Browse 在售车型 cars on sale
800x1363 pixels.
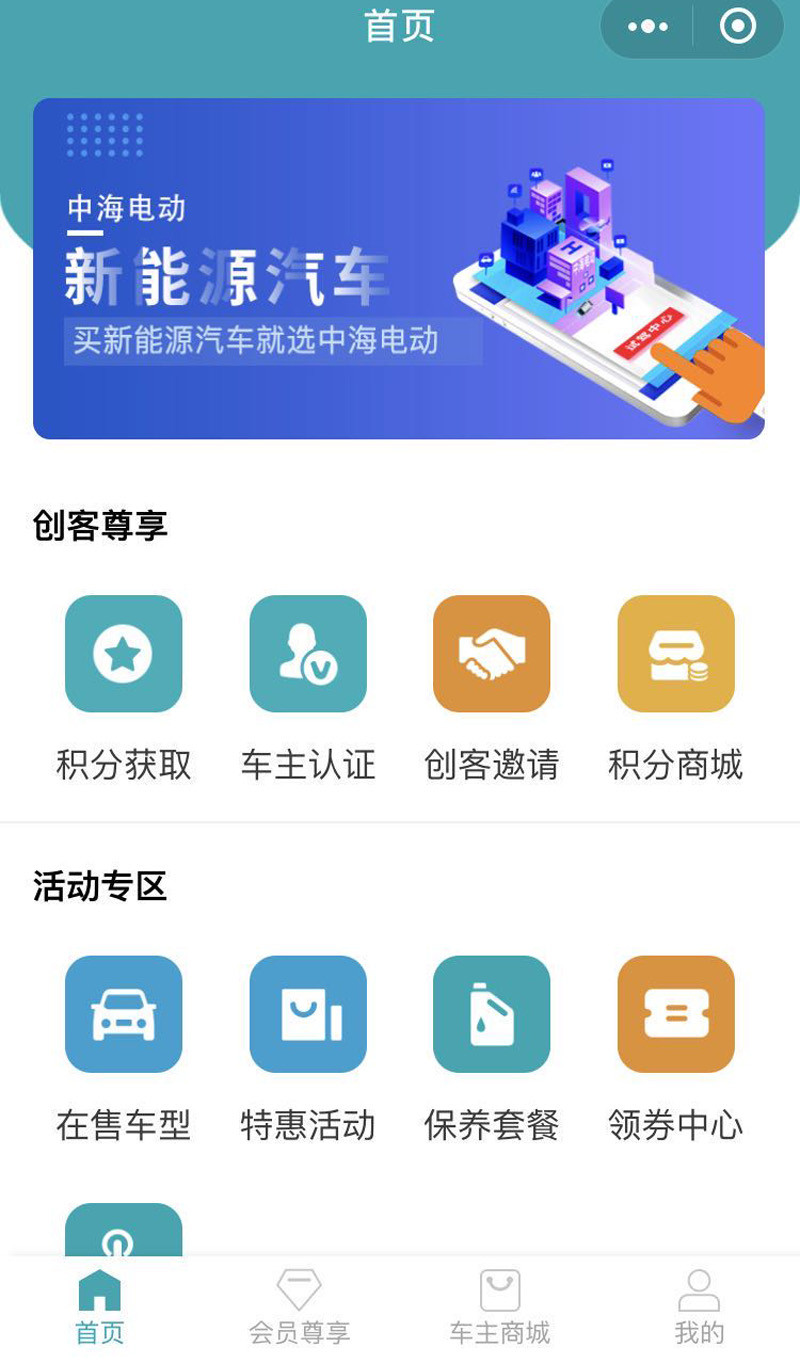(x=124, y=1014)
